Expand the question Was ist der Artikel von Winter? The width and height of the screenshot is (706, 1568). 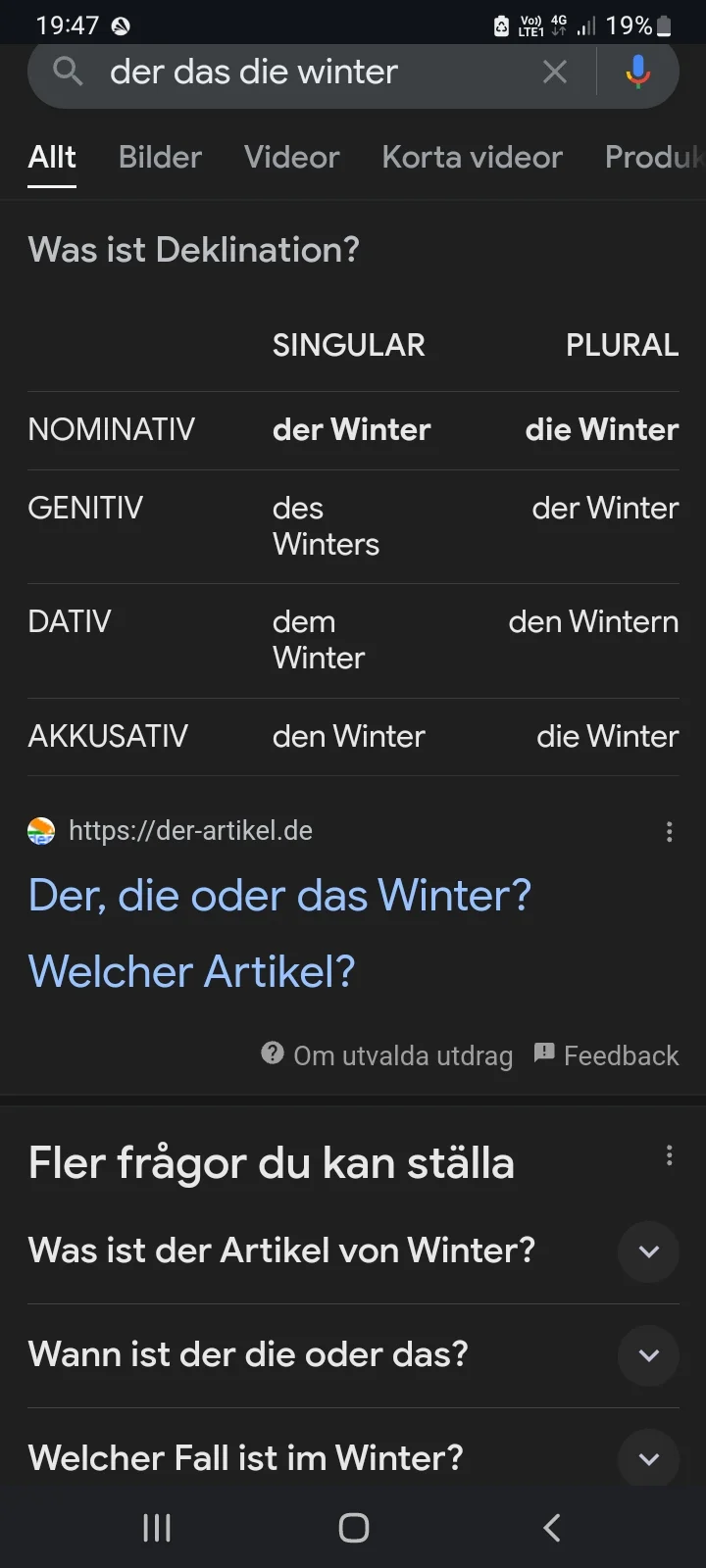(x=648, y=1251)
